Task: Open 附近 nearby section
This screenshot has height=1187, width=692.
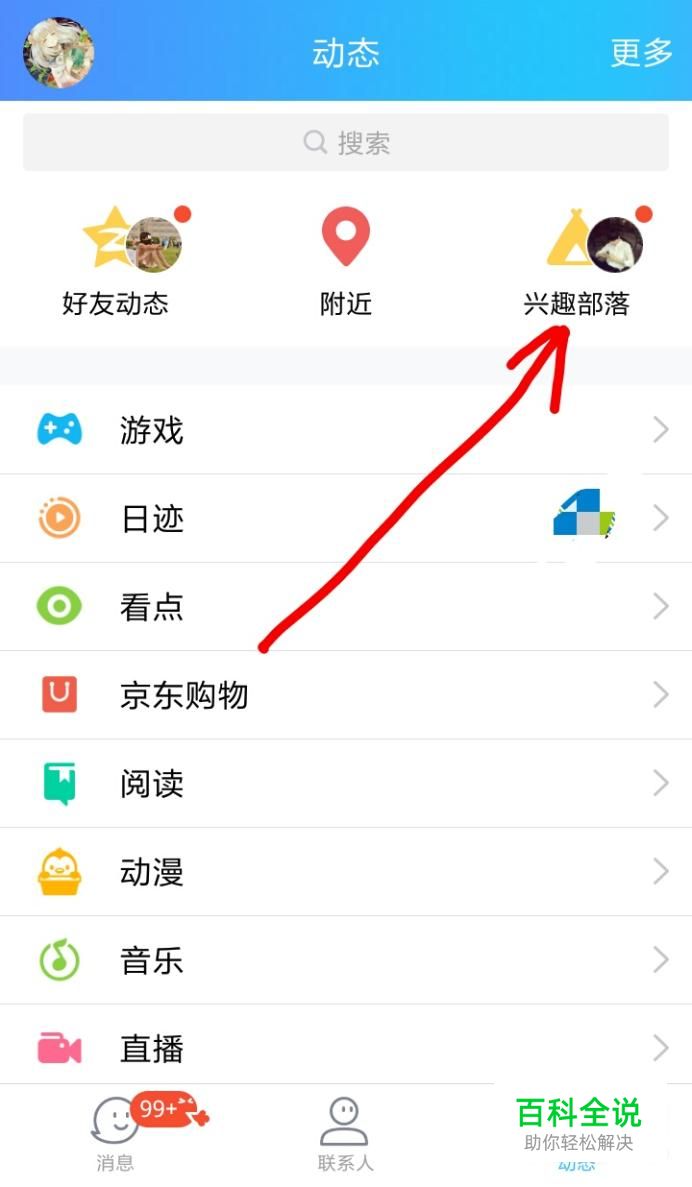Action: tap(346, 262)
